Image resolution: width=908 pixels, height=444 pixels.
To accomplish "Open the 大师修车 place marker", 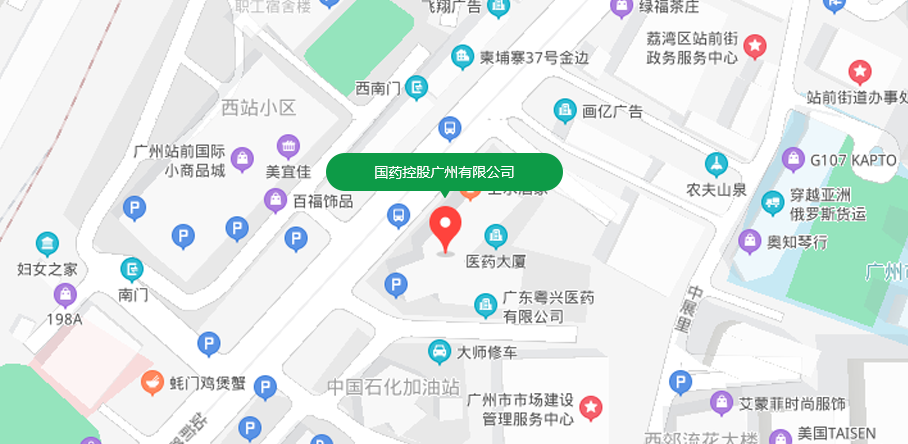I will tap(439, 352).
